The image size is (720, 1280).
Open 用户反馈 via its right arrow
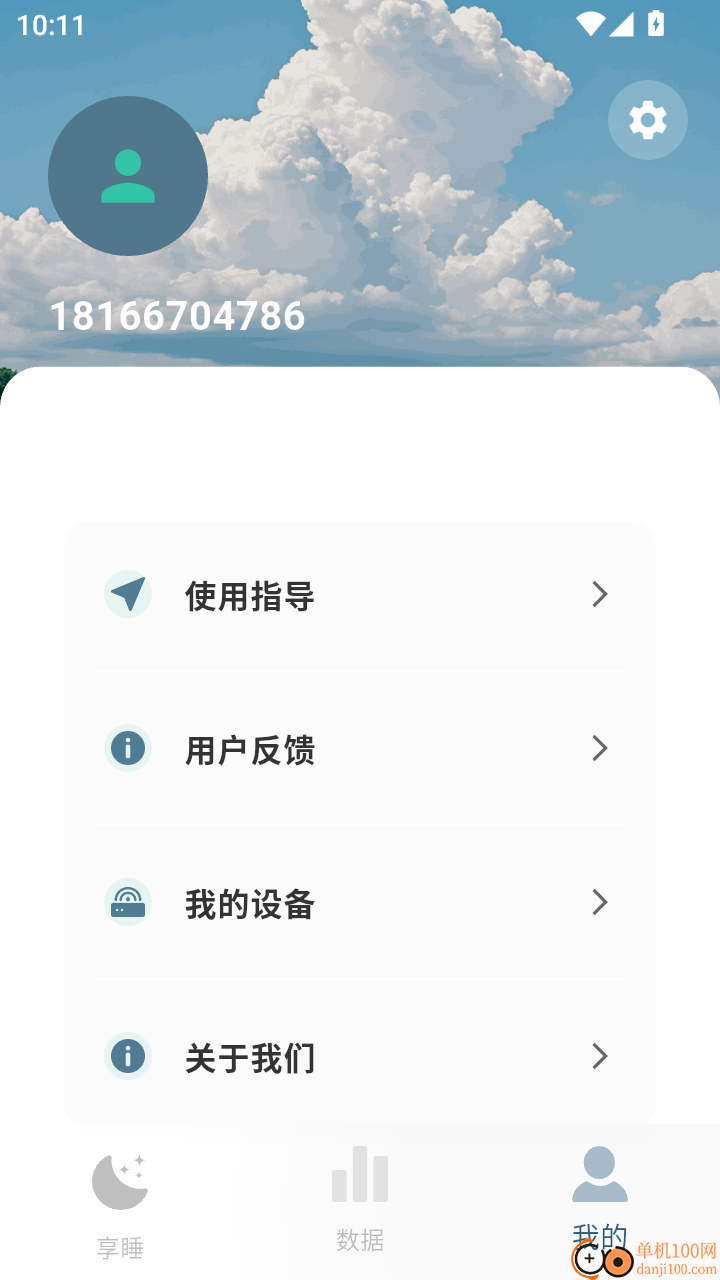600,748
